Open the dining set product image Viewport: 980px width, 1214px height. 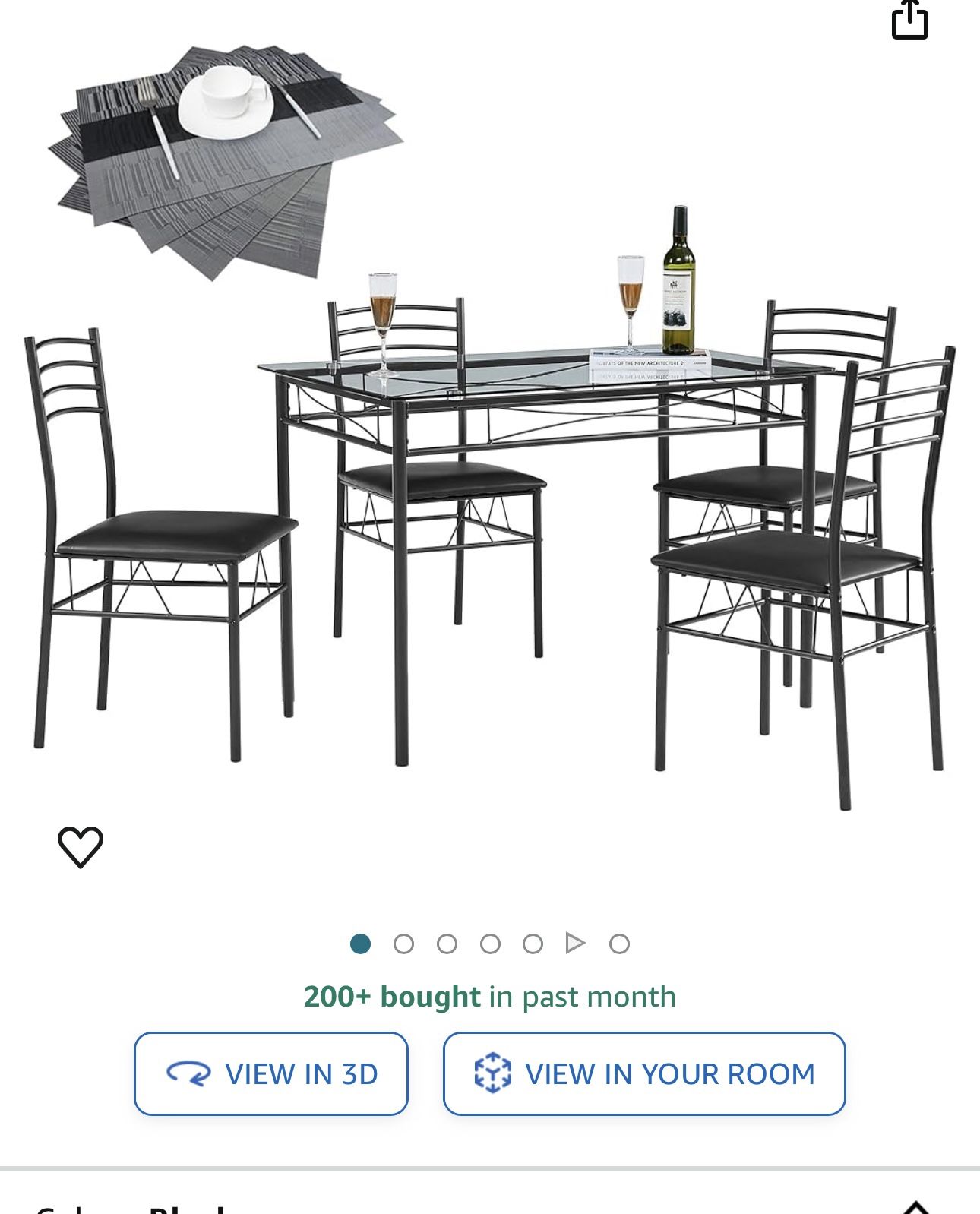coord(490,425)
